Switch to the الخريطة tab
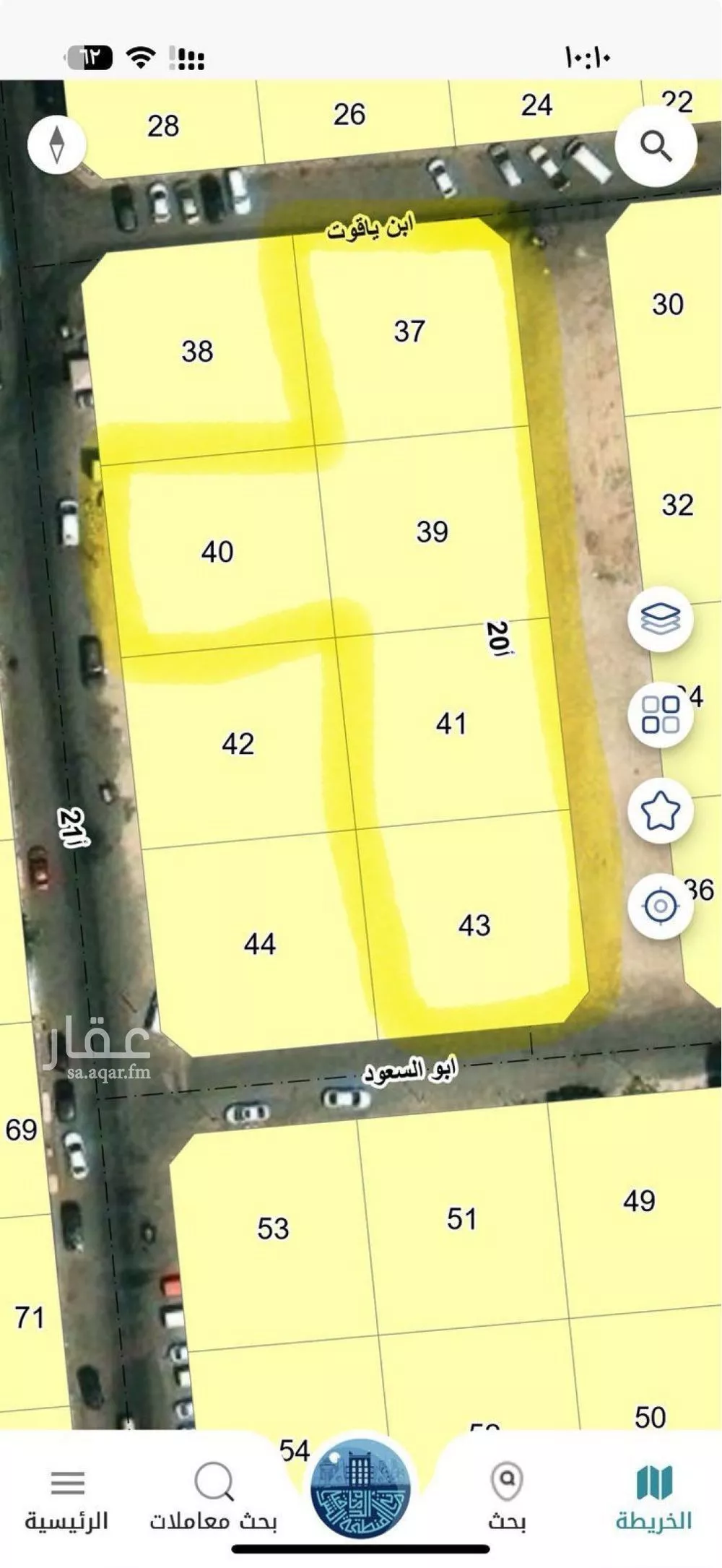This screenshot has width=722, height=1568. pyautogui.click(x=654, y=1496)
